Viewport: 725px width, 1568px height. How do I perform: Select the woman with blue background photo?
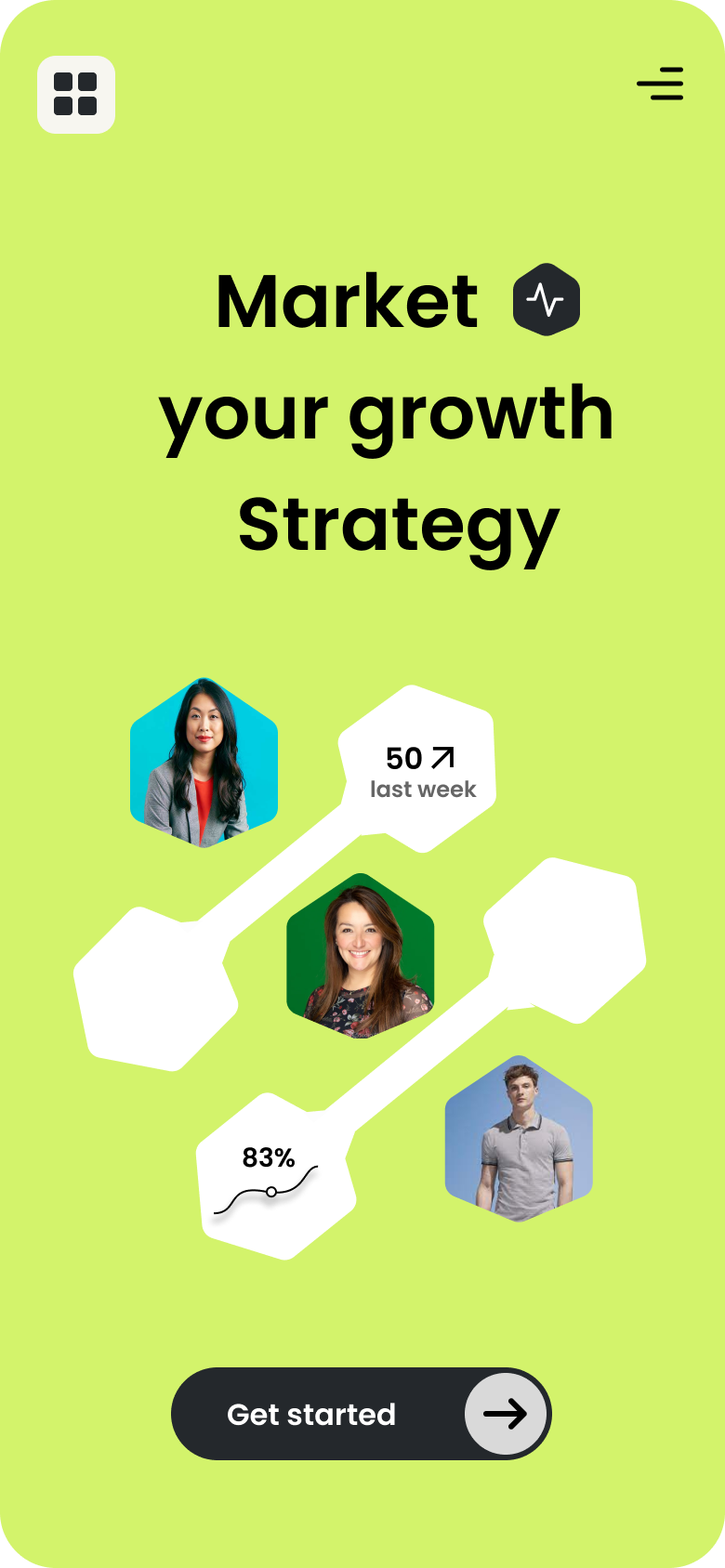pos(204,762)
